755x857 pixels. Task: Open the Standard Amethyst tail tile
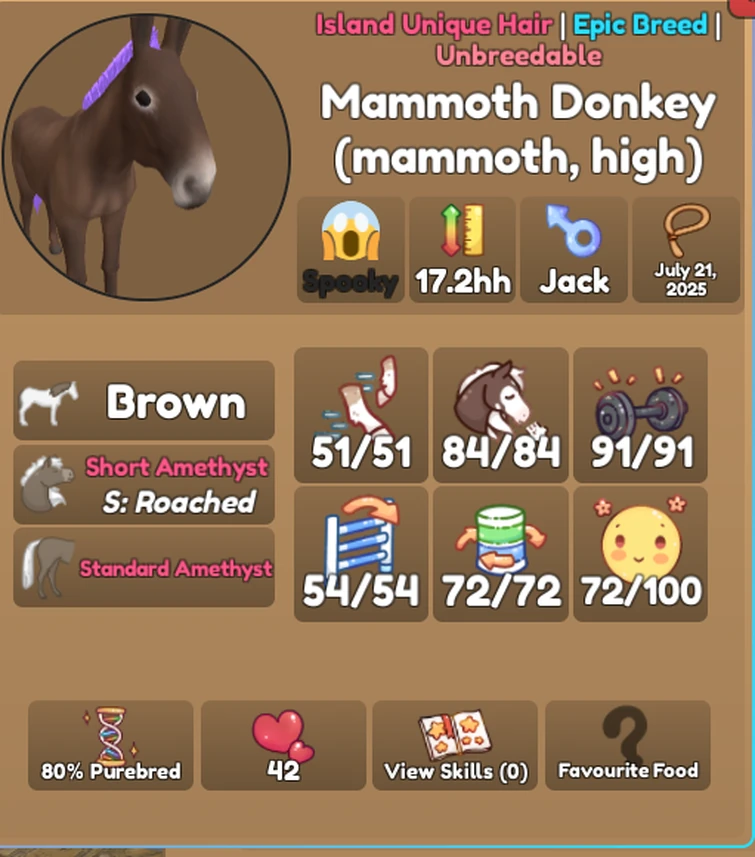[144, 568]
